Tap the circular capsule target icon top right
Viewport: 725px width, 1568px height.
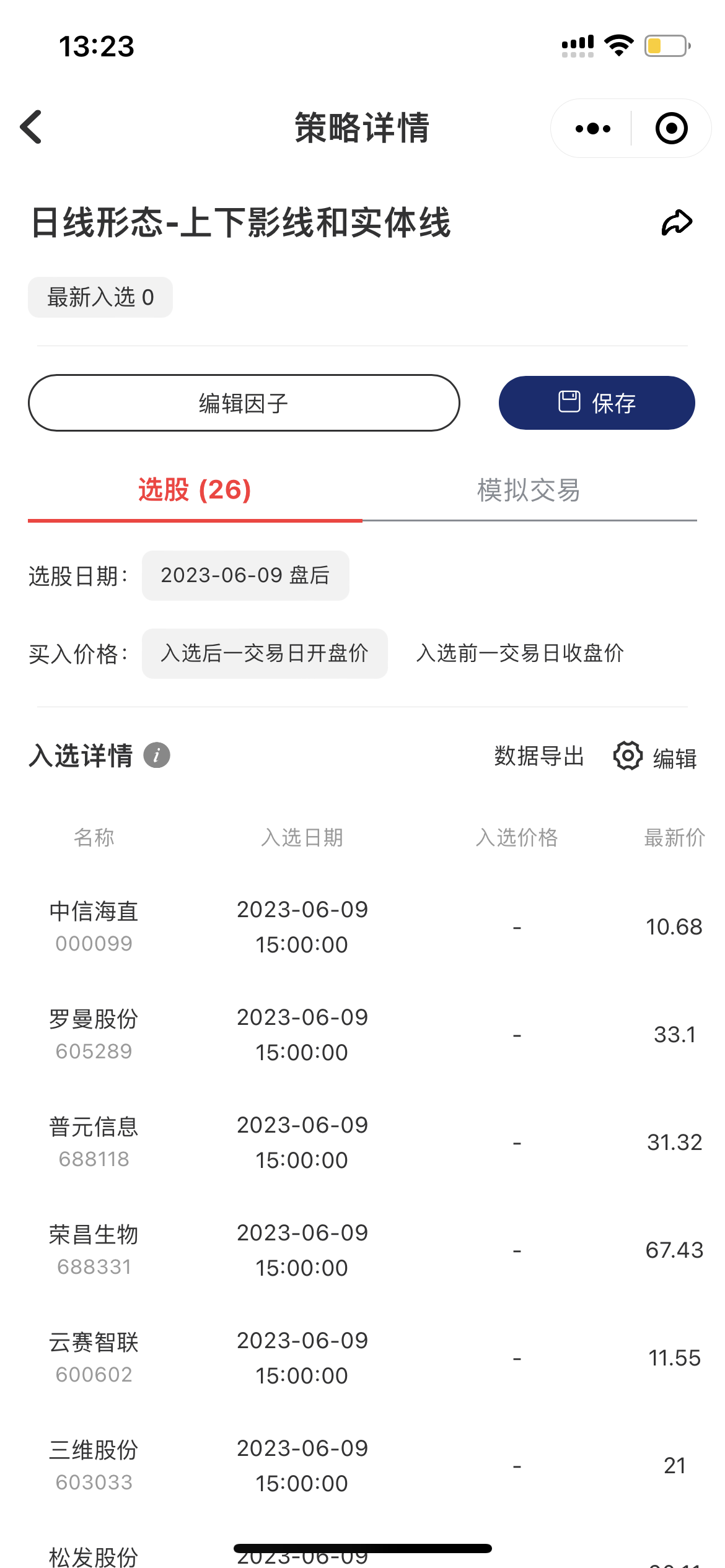pos(670,128)
